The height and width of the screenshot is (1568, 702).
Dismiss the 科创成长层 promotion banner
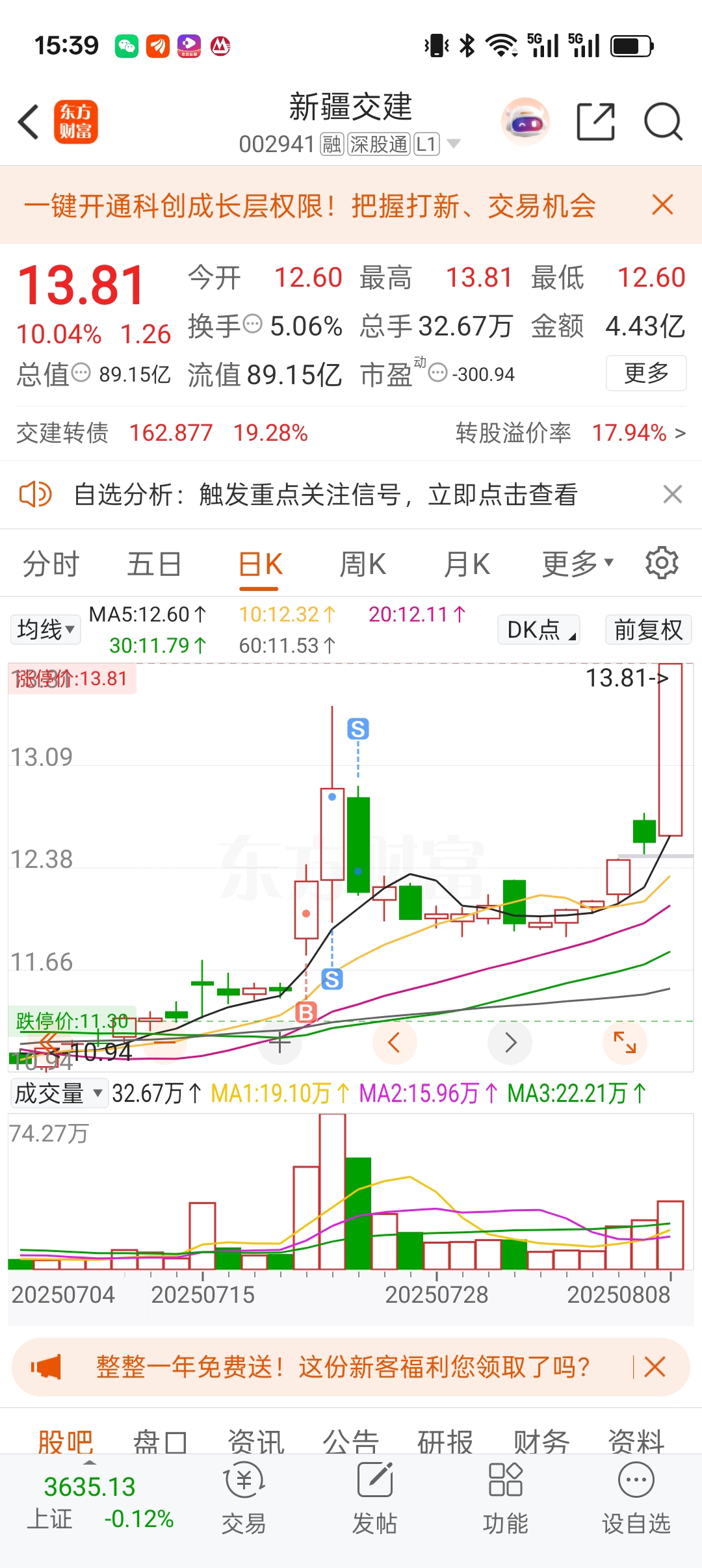point(662,205)
